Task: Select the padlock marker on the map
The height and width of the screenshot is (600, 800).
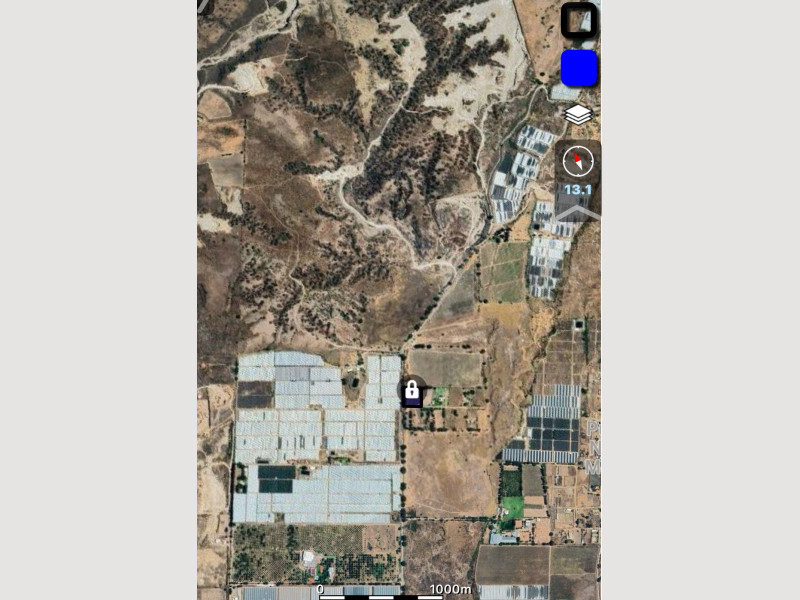Action: 411,392
